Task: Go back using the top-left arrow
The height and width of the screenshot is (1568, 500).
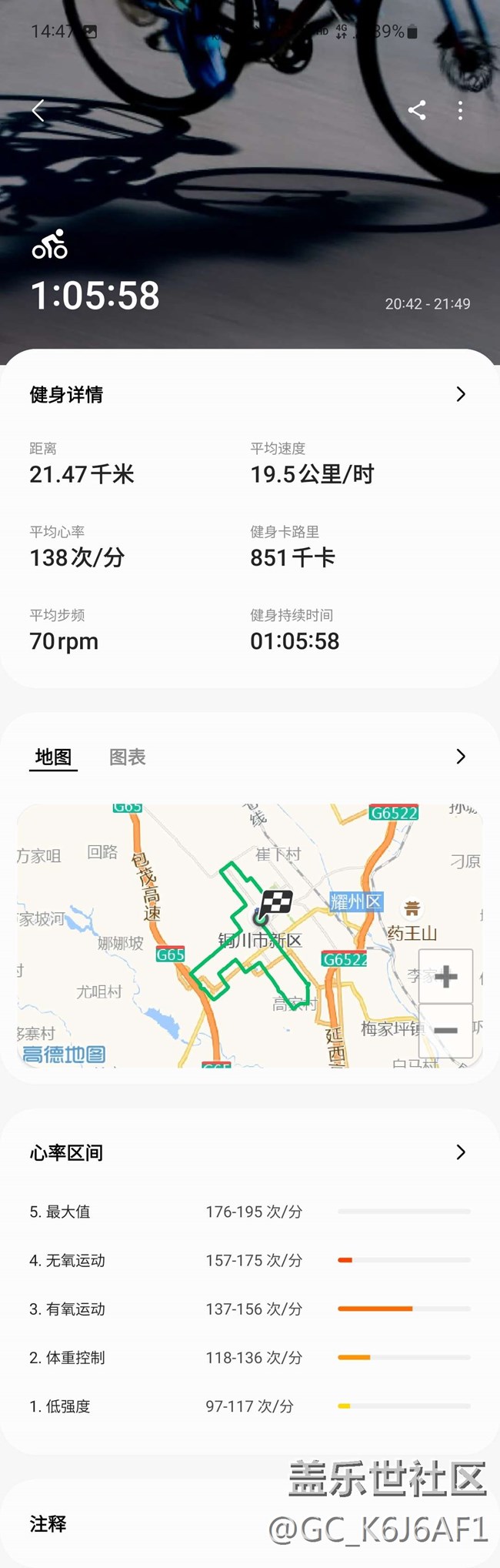Action: [x=38, y=111]
